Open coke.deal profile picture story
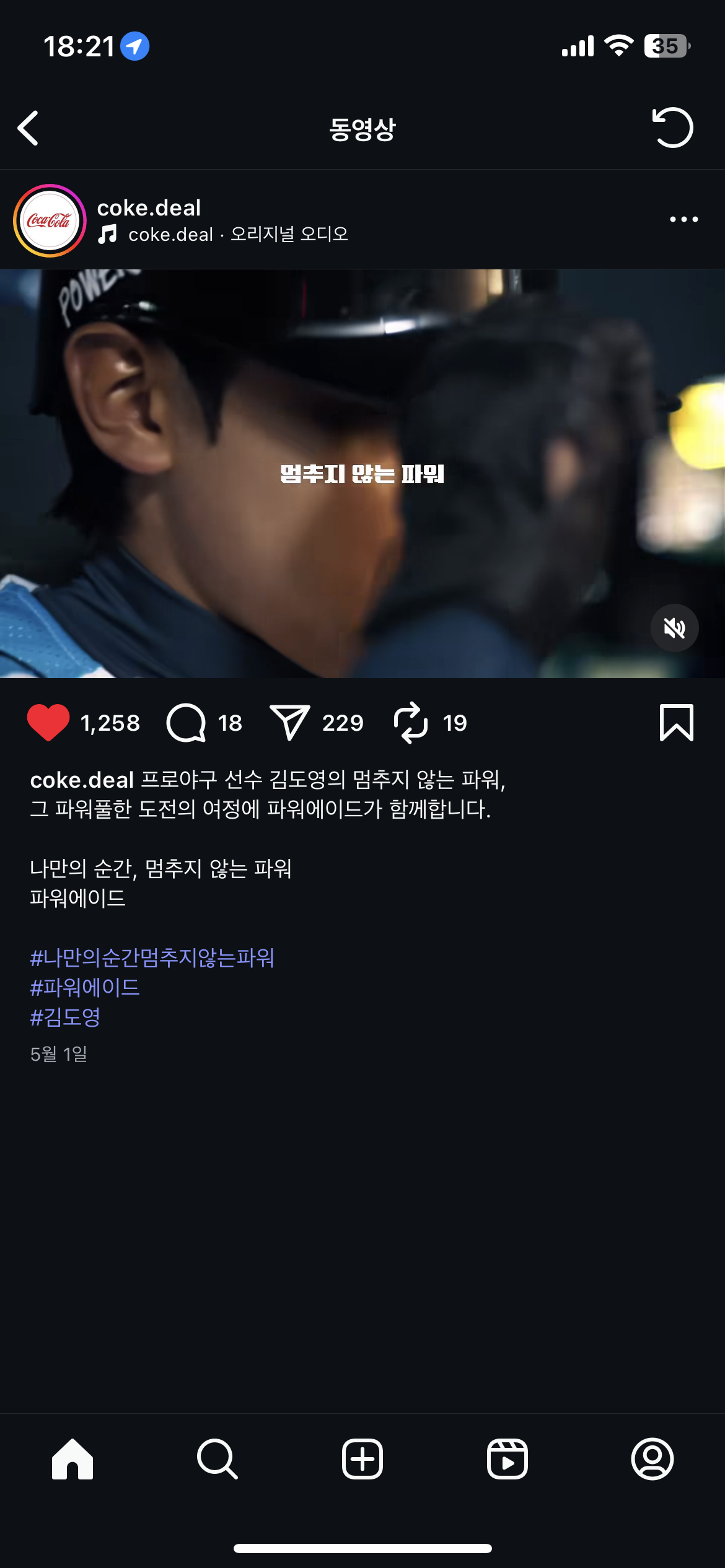Viewport: 725px width, 1568px height. [50, 220]
